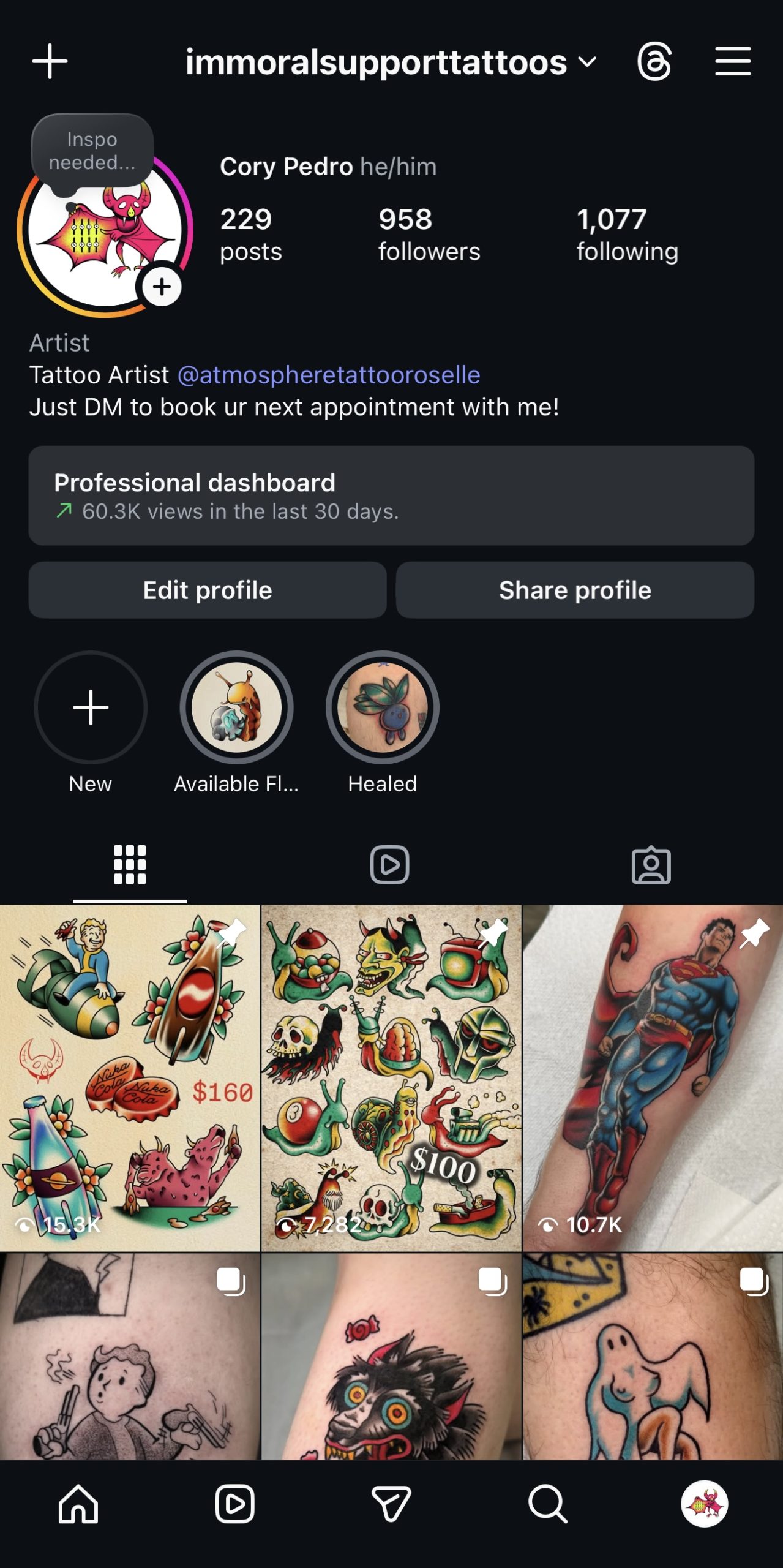Open Search from the bottom bar
This screenshot has height=1568, width=783.
547,1504
